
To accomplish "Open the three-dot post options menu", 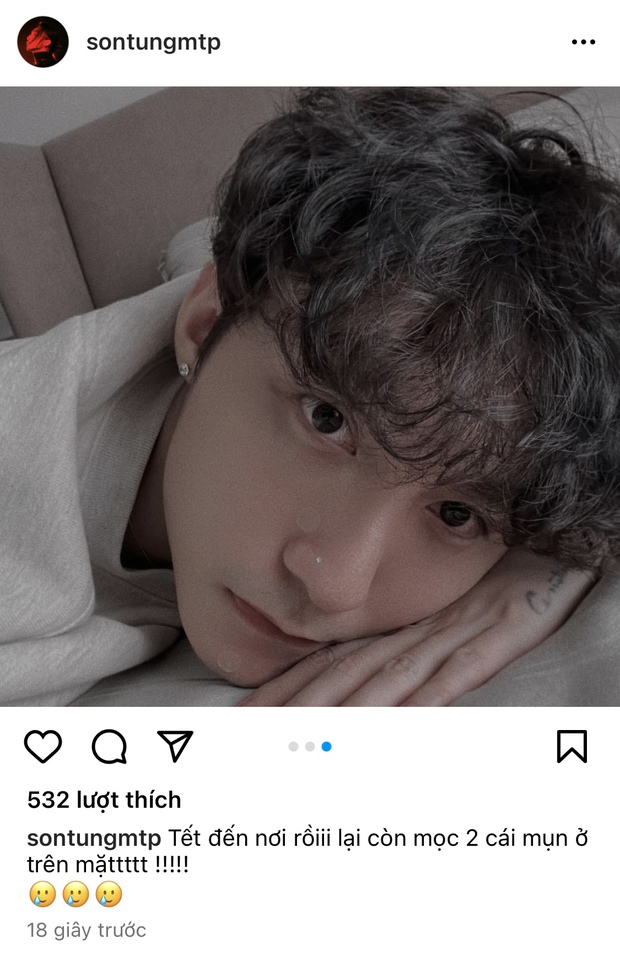I will coord(583,42).
